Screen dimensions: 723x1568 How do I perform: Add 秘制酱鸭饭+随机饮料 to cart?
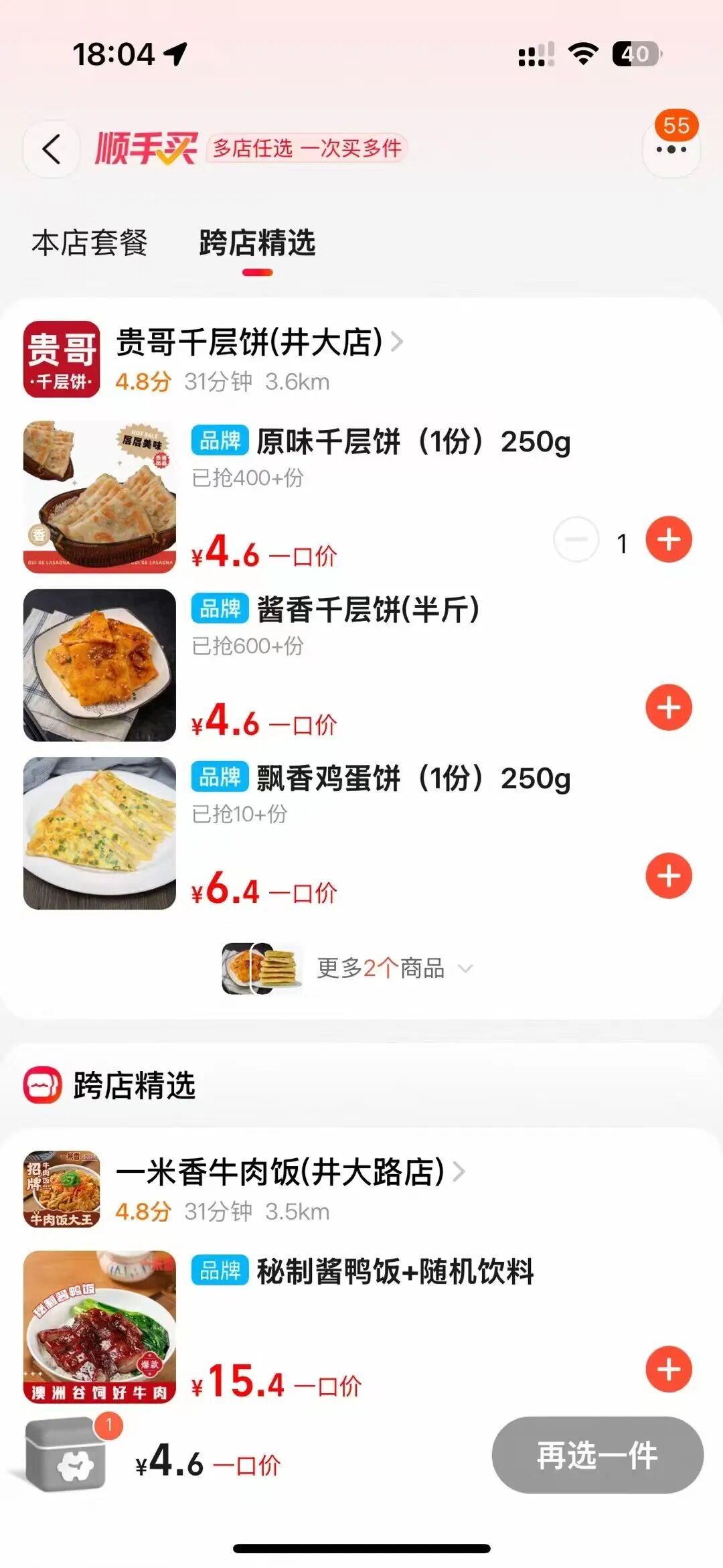(668, 1369)
